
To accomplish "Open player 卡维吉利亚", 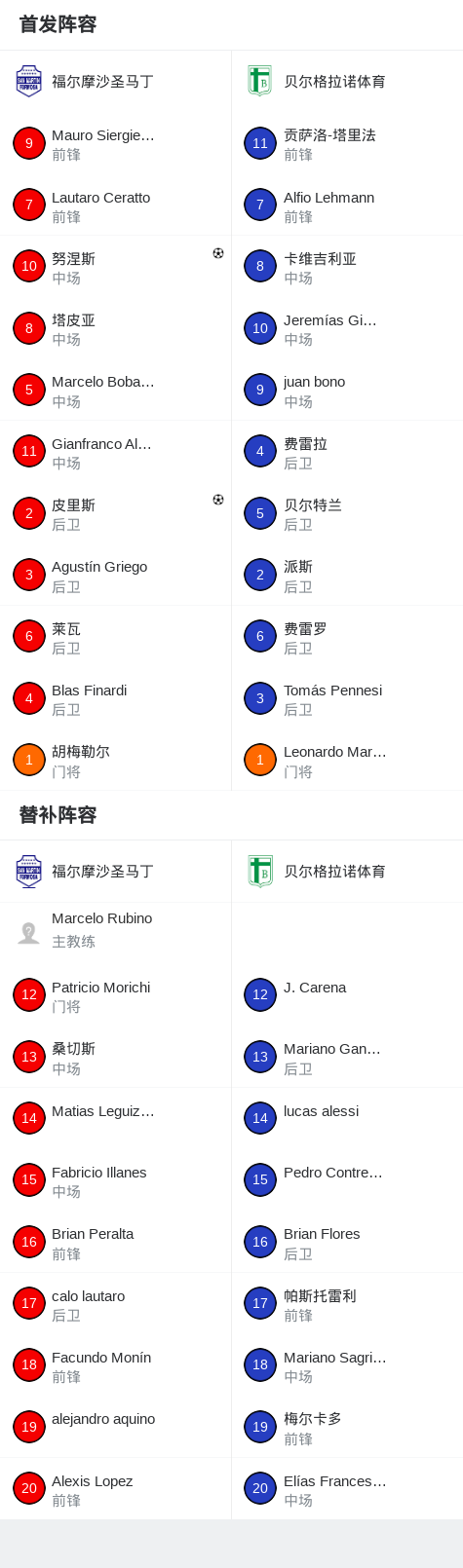I will click(347, 267).
